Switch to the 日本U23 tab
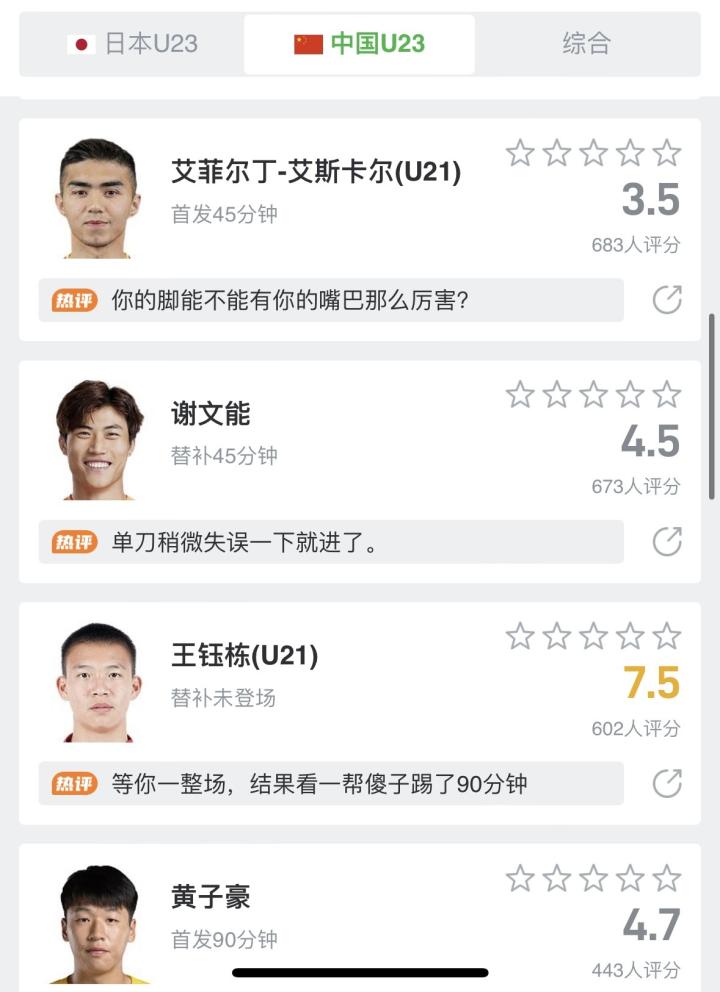This screenshot has height=992, width=720. (132, 44)
